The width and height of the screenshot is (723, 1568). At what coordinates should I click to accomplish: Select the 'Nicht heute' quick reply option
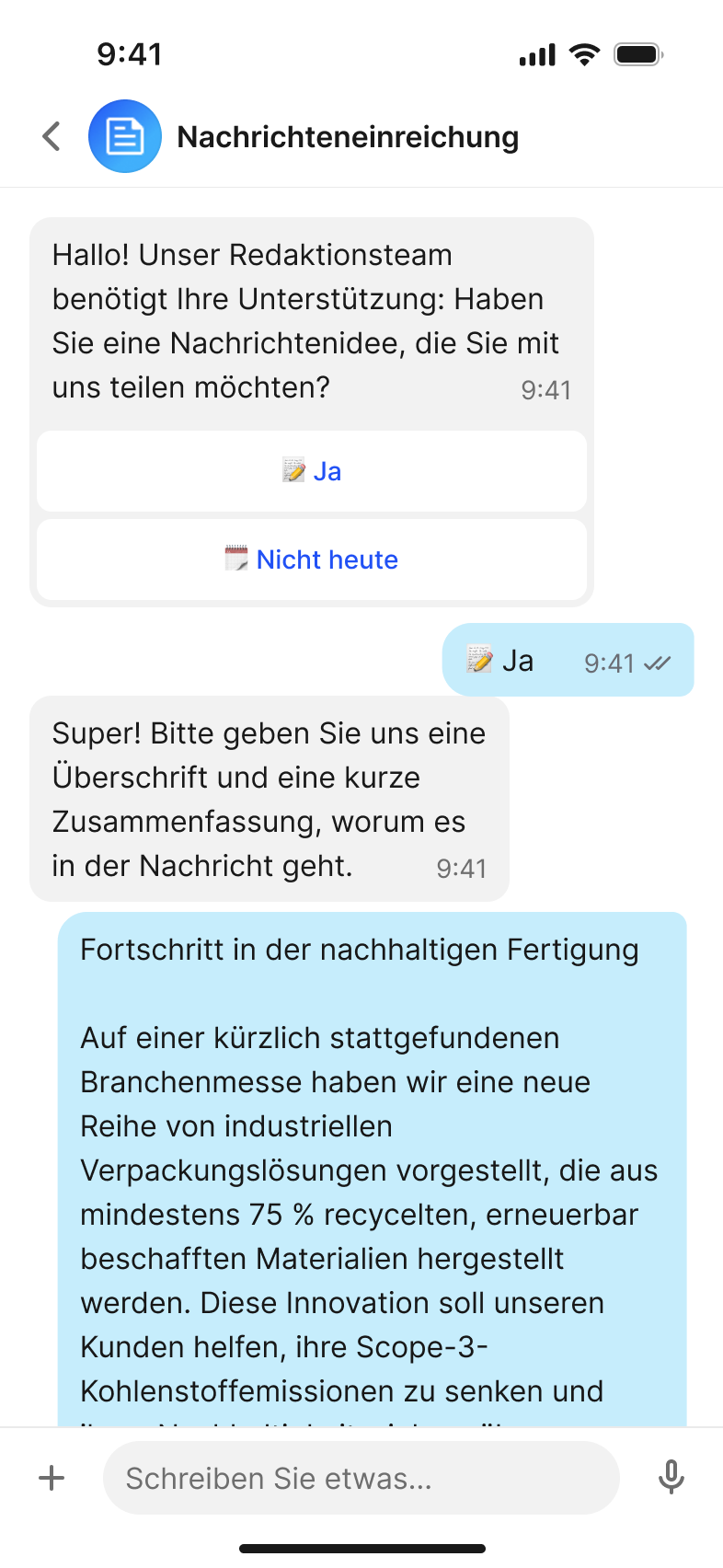click(312, 559)
